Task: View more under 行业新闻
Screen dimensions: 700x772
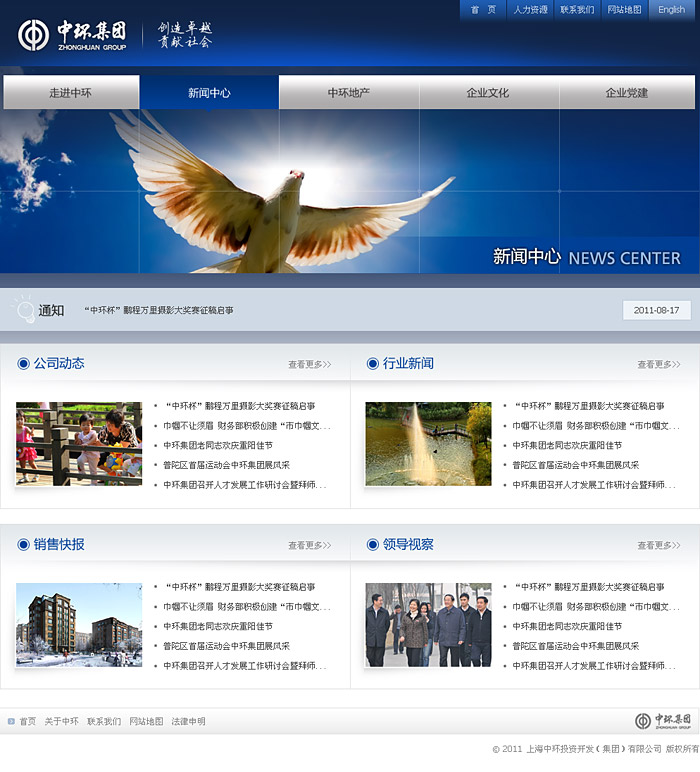Action: tap(658, 365)
